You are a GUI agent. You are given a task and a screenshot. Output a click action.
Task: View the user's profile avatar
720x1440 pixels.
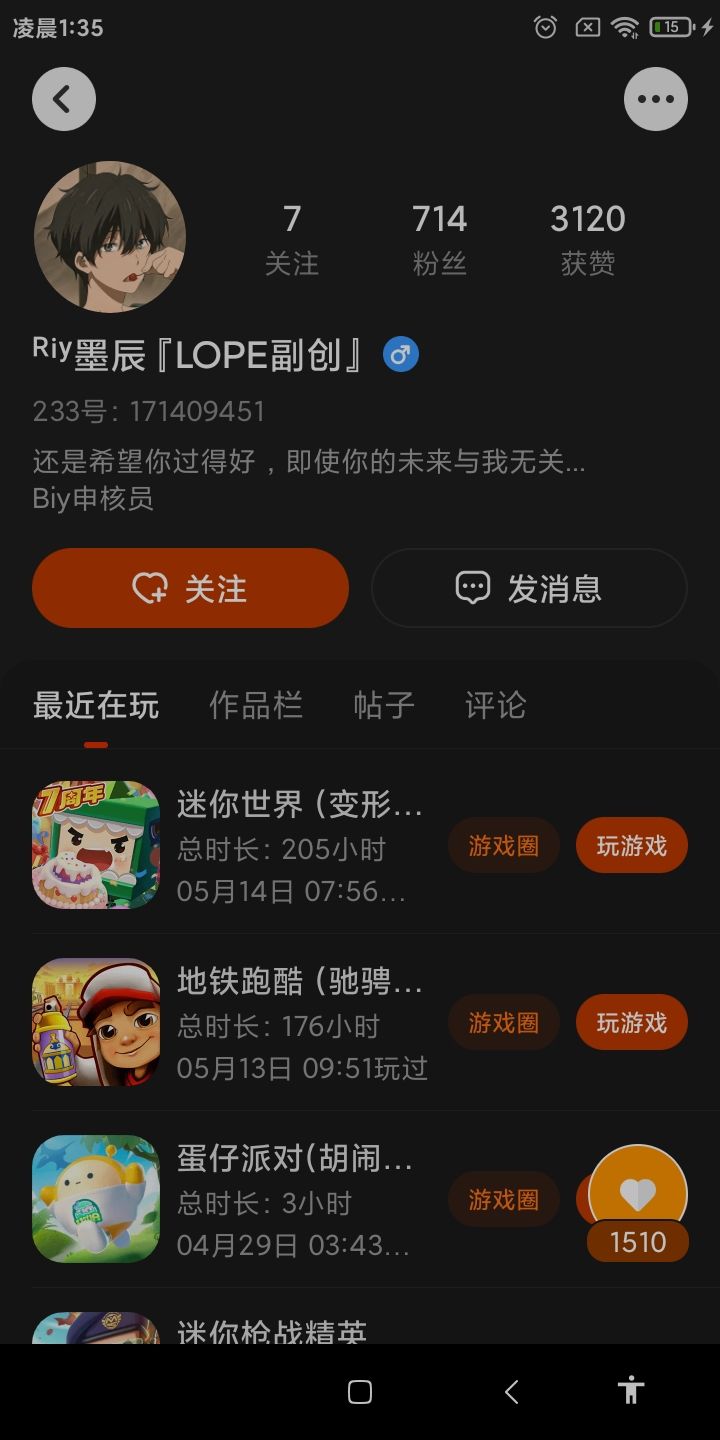[x=110, y=237]
